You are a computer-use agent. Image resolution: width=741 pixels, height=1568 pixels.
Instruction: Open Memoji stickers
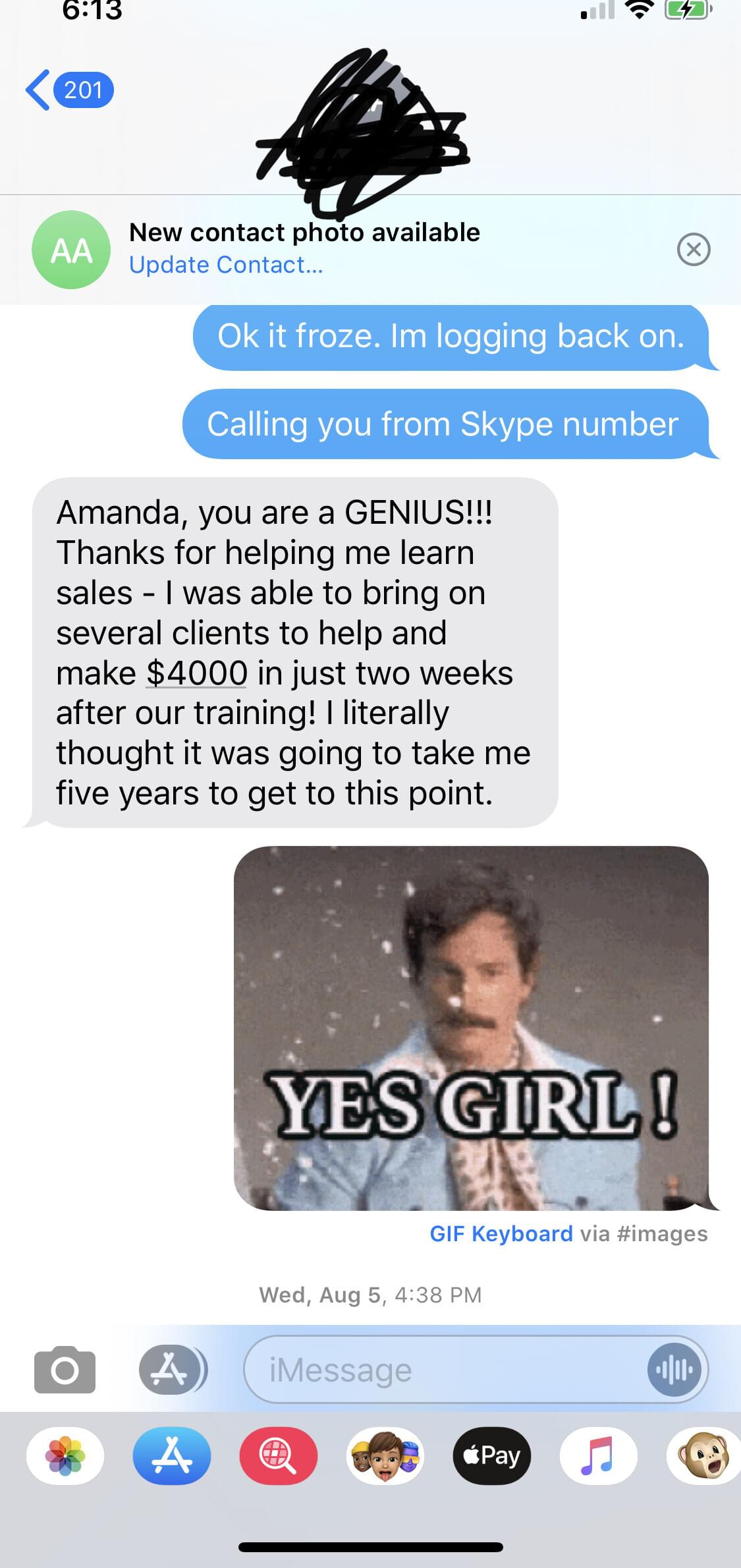[x=385, y=1455]
